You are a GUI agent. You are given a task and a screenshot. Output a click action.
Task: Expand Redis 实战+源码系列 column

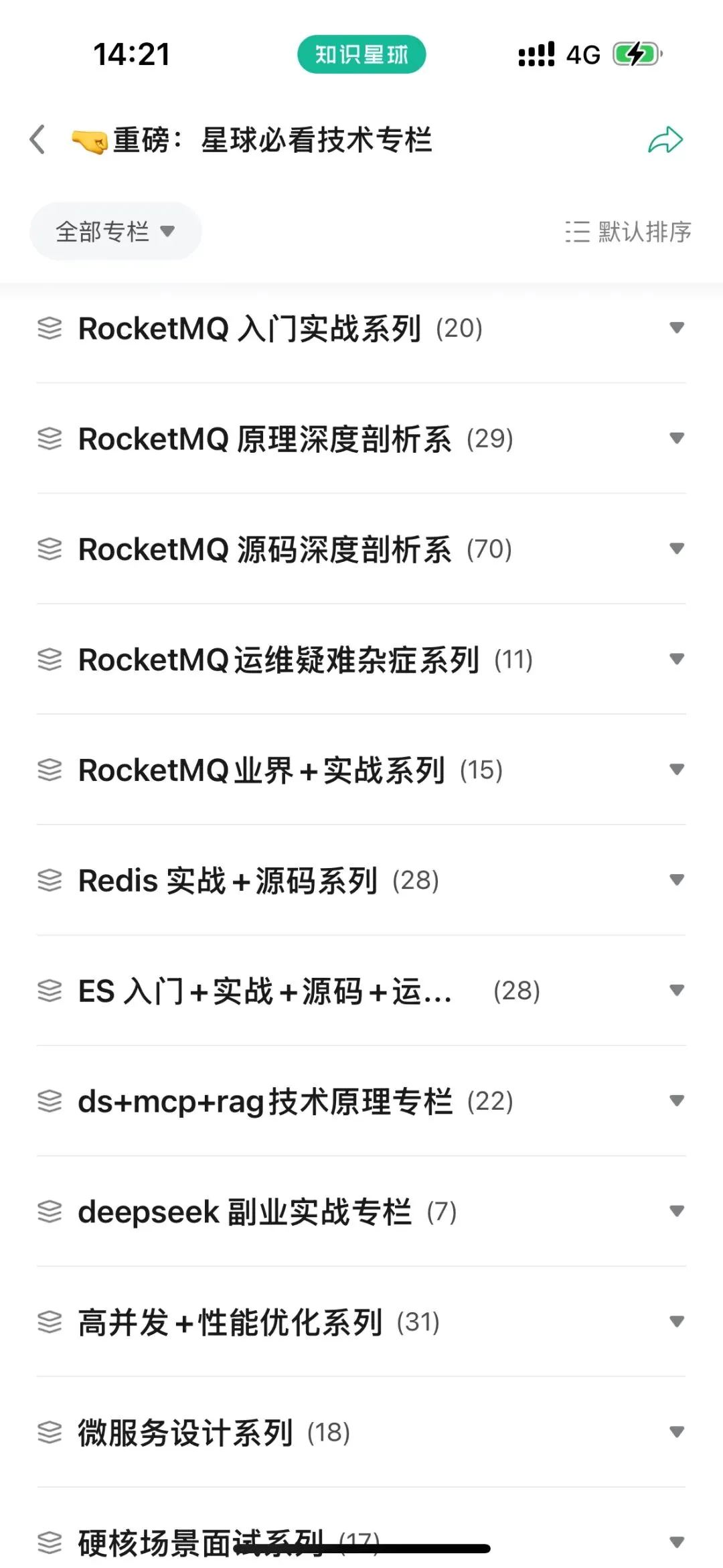677,880
